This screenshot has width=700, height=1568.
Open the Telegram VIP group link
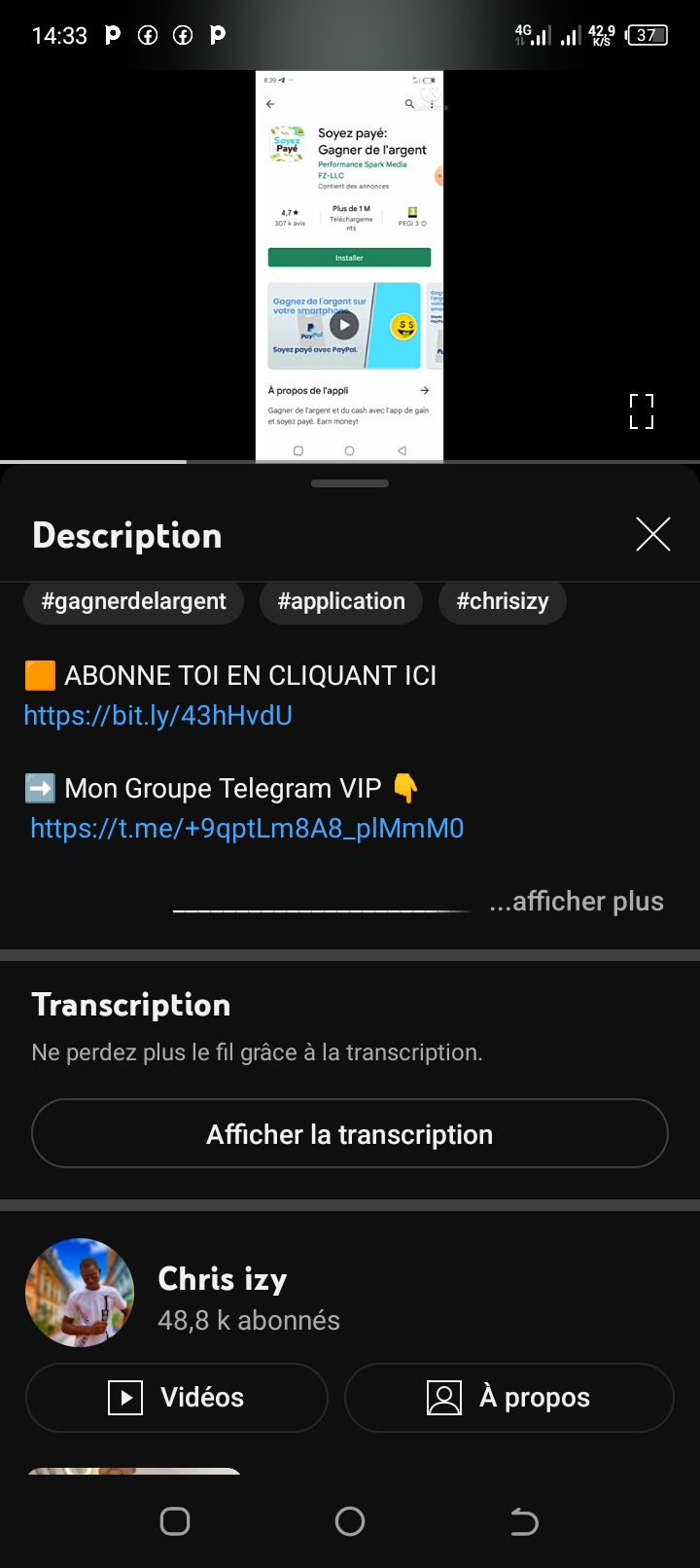[x=247, y=829]
